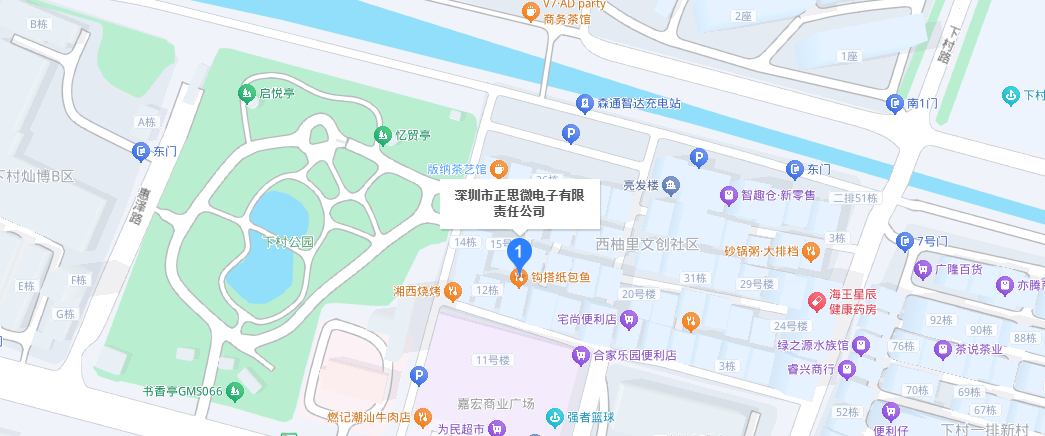1045x436 pixels.
Task: Select the 智趣仓·新零售 store marker
Action: click(x=727, y=194)
